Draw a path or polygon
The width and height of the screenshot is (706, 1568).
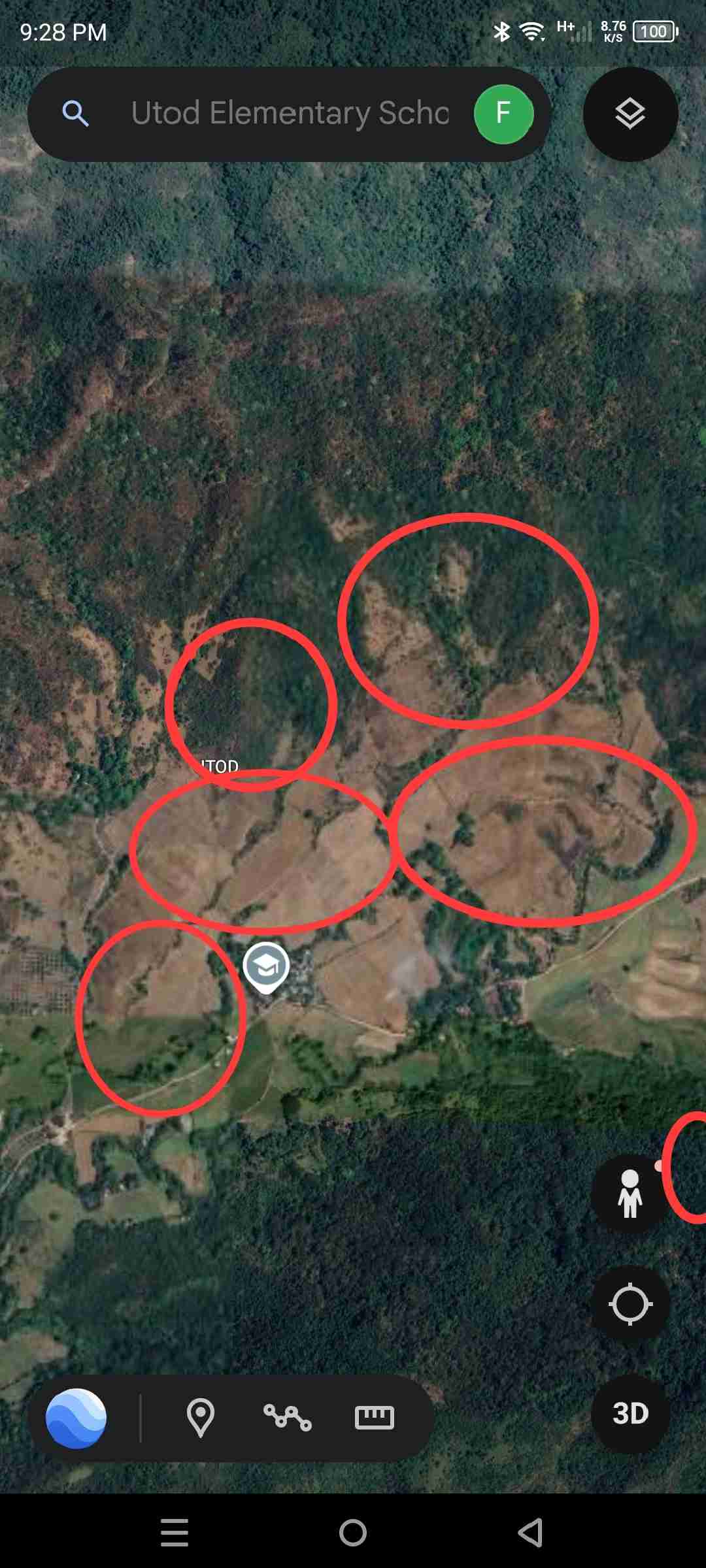287,1417
